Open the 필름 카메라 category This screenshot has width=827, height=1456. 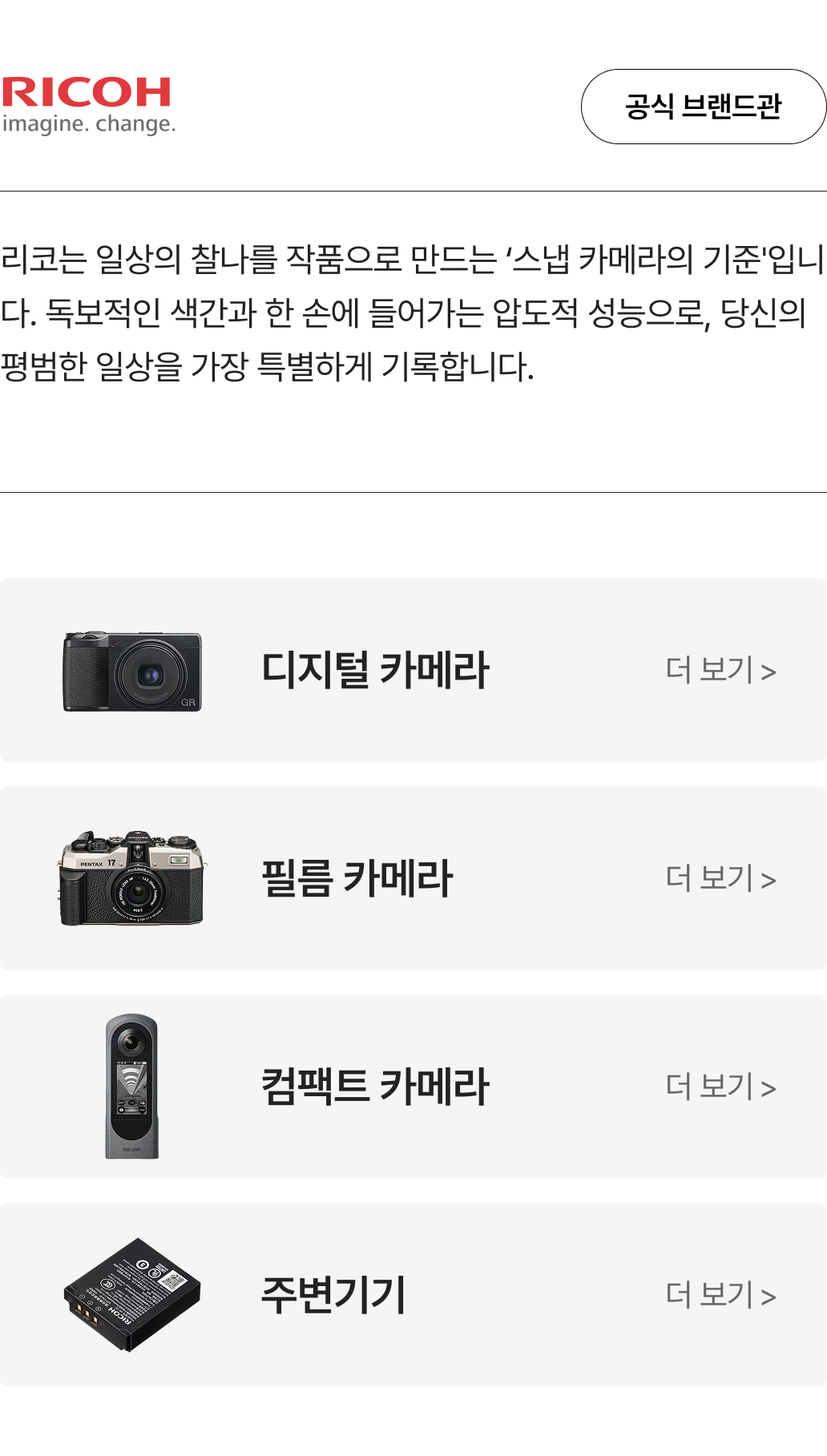pos(357,878)
